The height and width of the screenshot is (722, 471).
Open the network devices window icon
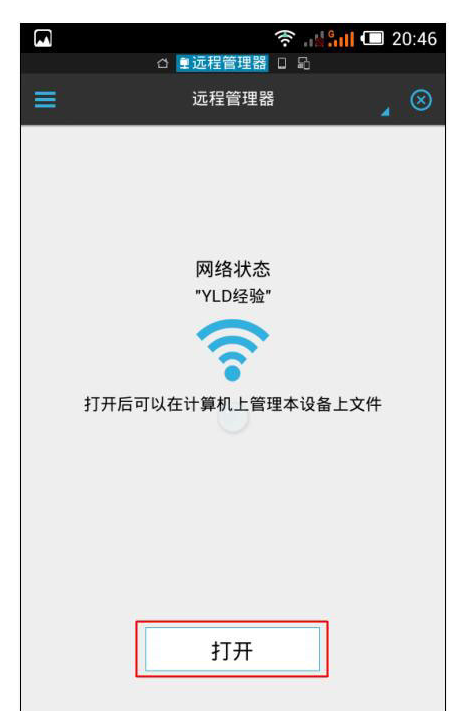tap(304, 63)
